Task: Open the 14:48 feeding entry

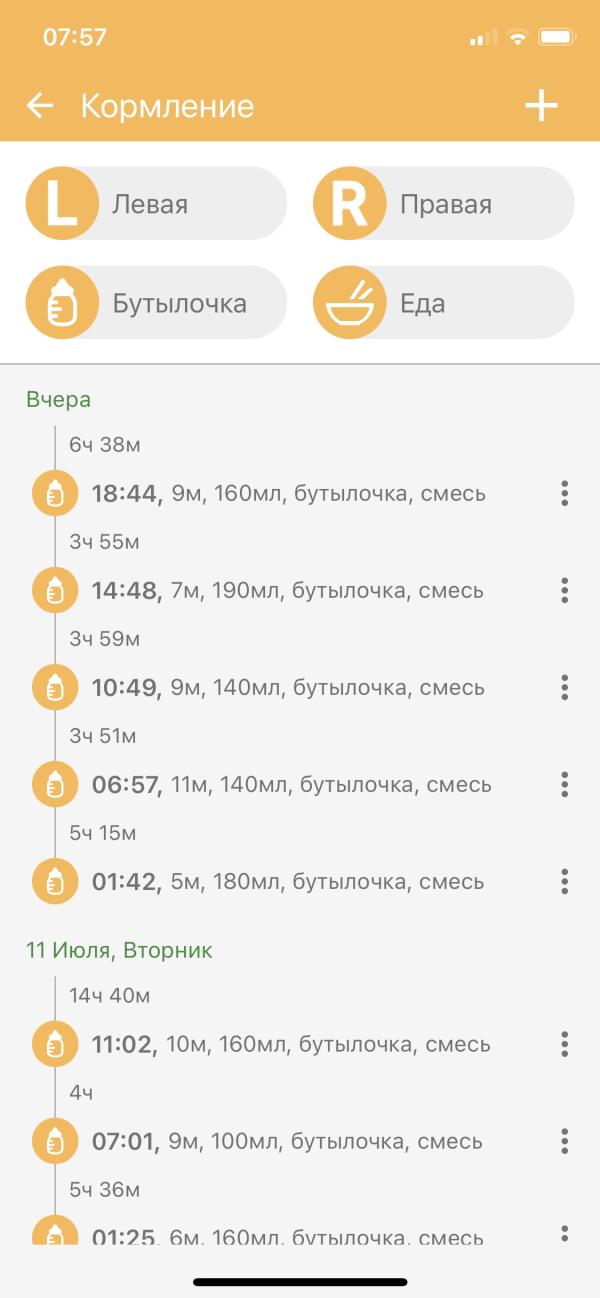Action: pyautogui.click(x=287, y=590)
